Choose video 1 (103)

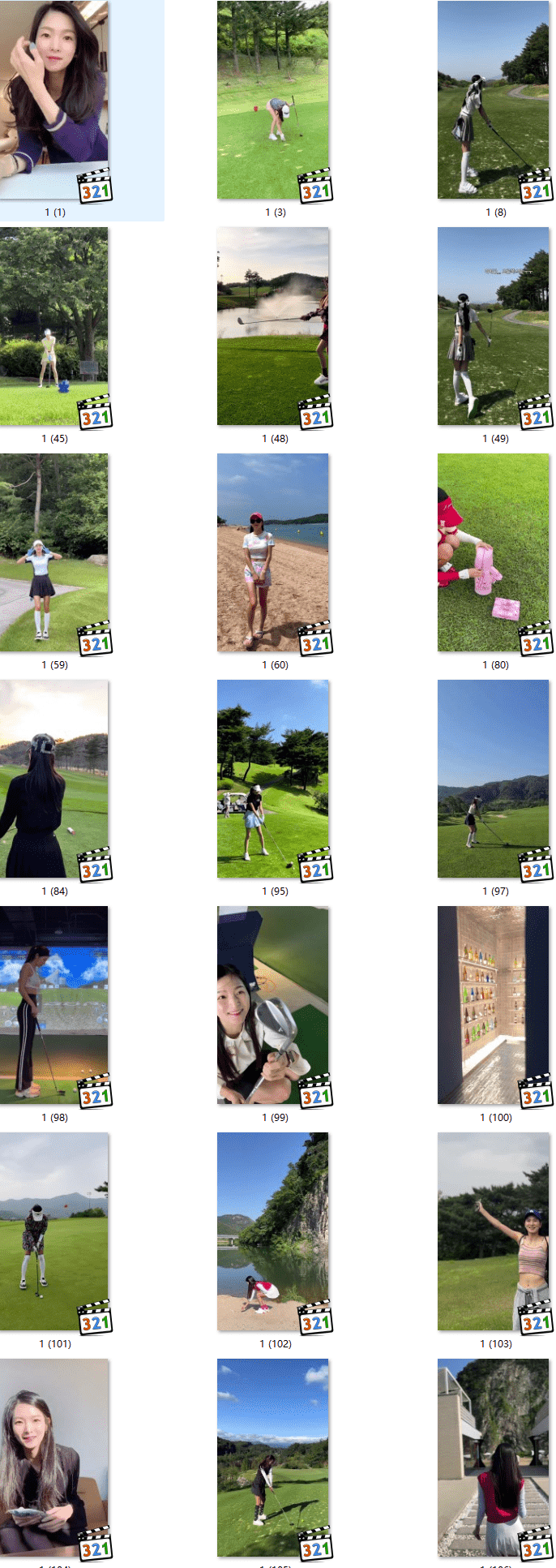(x=494, y=1231)
